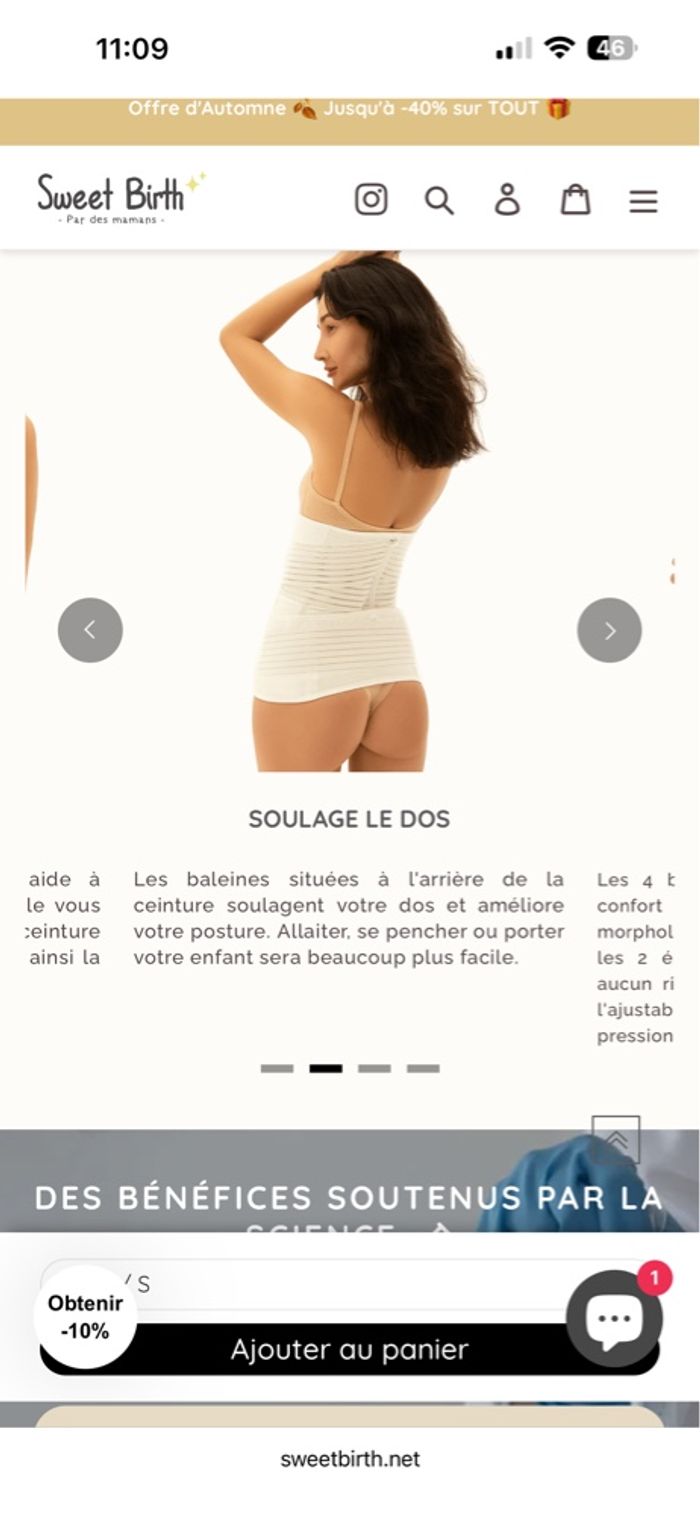
Task: Jump to the first carousel slide dot
Action: point(277,1068)
